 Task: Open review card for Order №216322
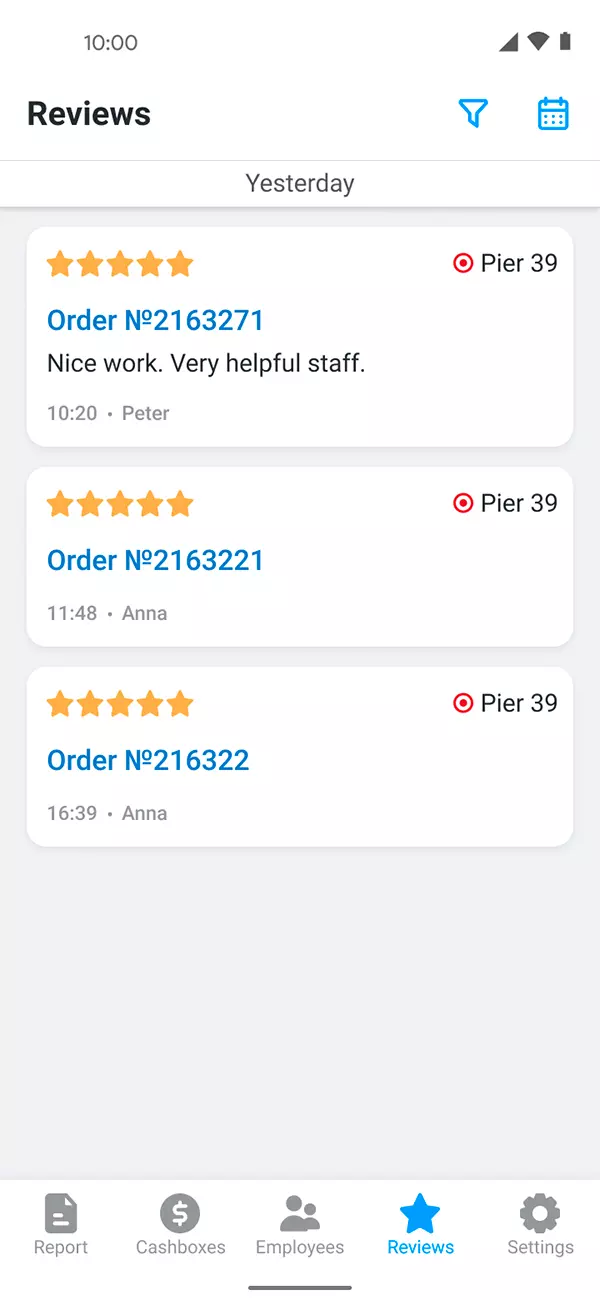click(300, 756)
